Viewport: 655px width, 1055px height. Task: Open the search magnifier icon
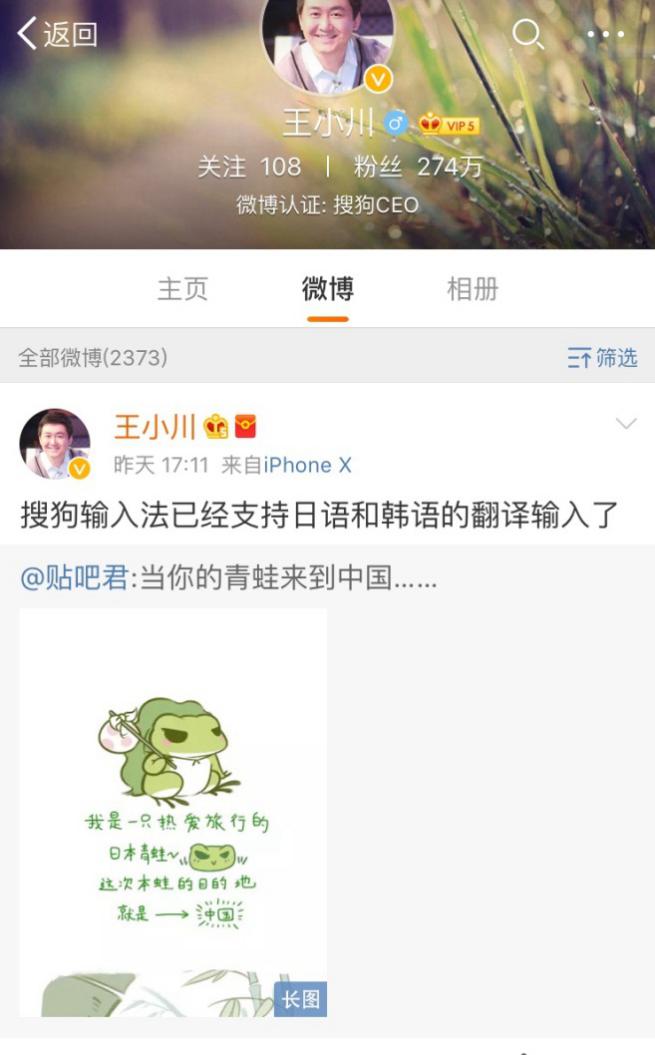[x=528, y=34]
